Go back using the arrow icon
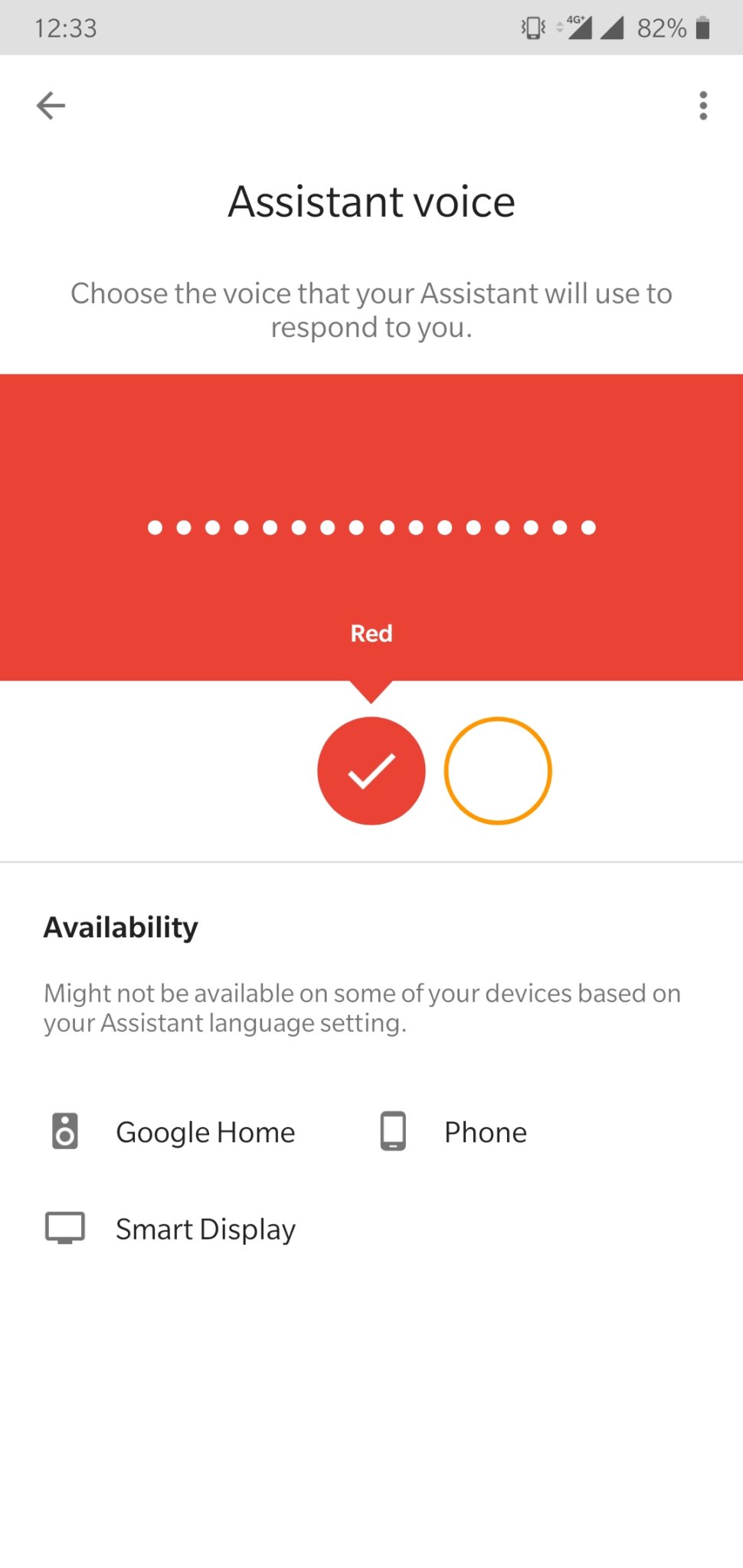This screenshot has width=743, height=1568. click(51, 106)
